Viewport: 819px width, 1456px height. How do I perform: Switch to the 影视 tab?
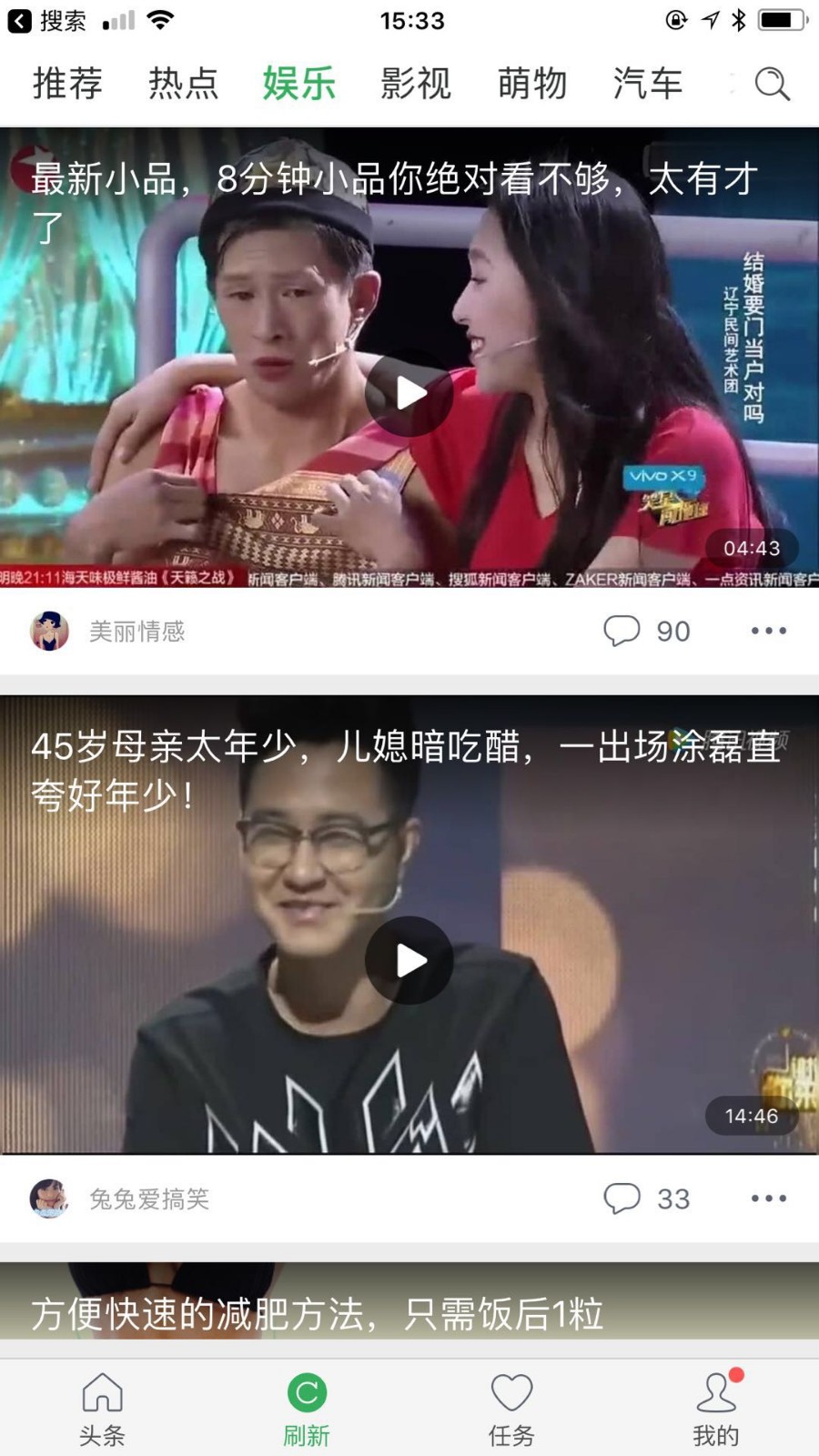(416, 83)
